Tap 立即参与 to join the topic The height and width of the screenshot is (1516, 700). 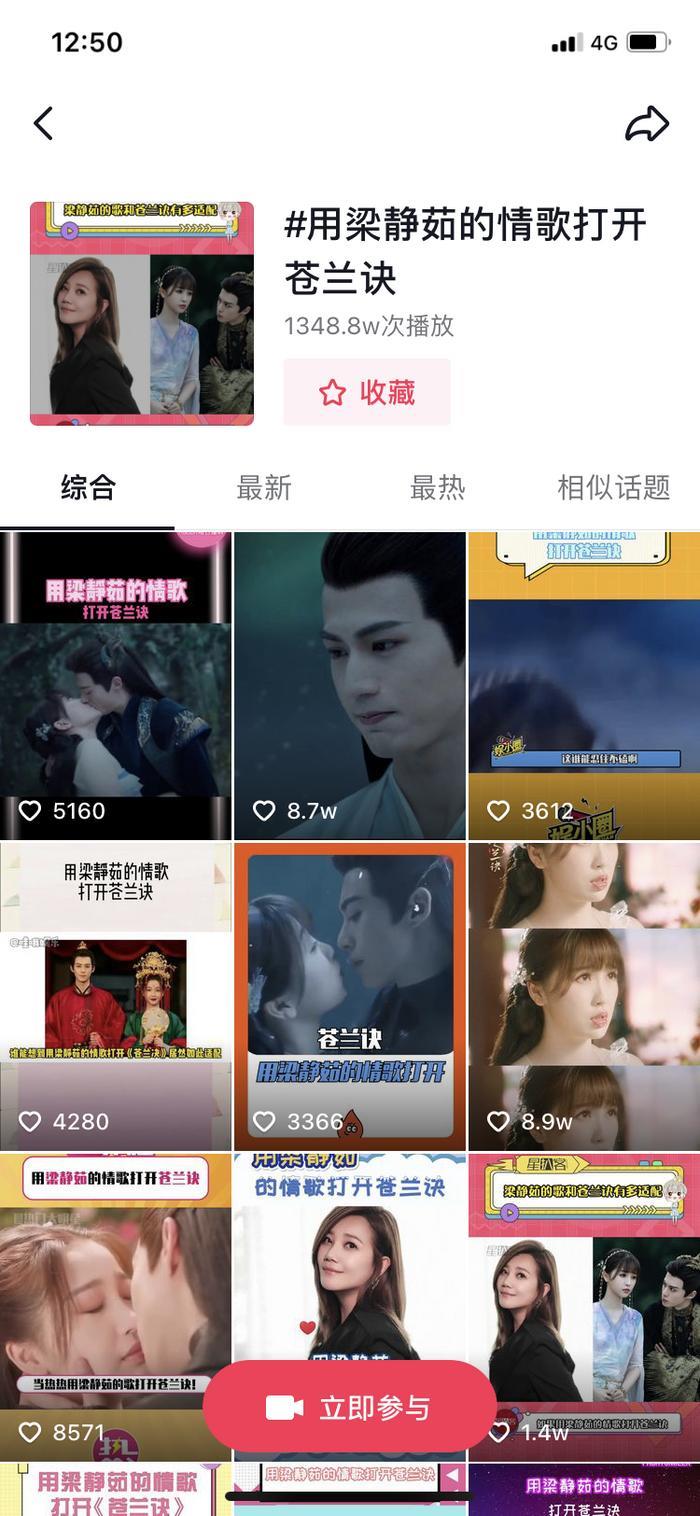(349, 1408)
